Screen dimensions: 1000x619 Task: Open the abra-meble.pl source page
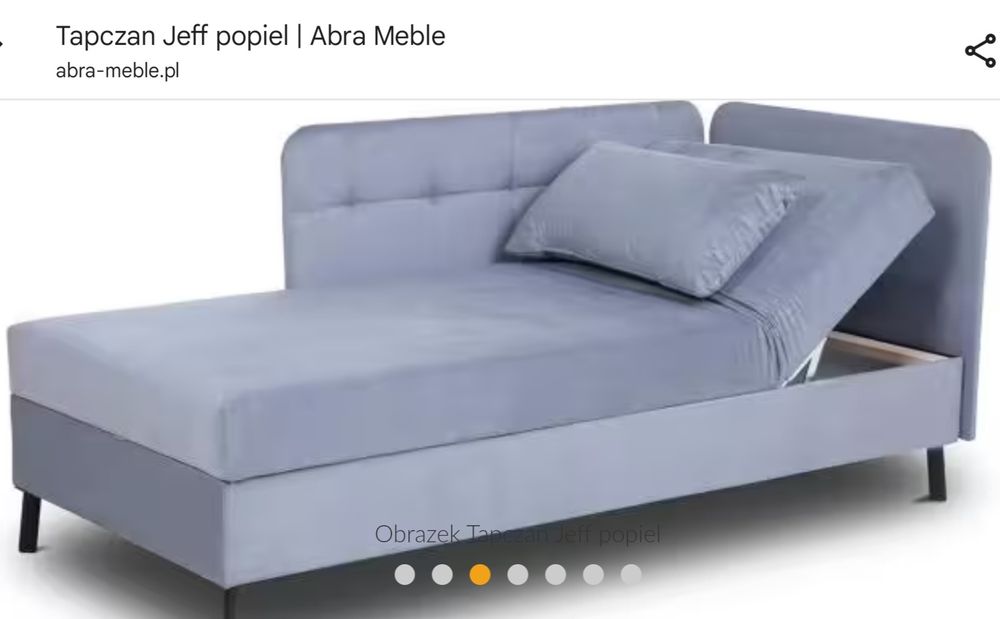click(x=117, y=71)
